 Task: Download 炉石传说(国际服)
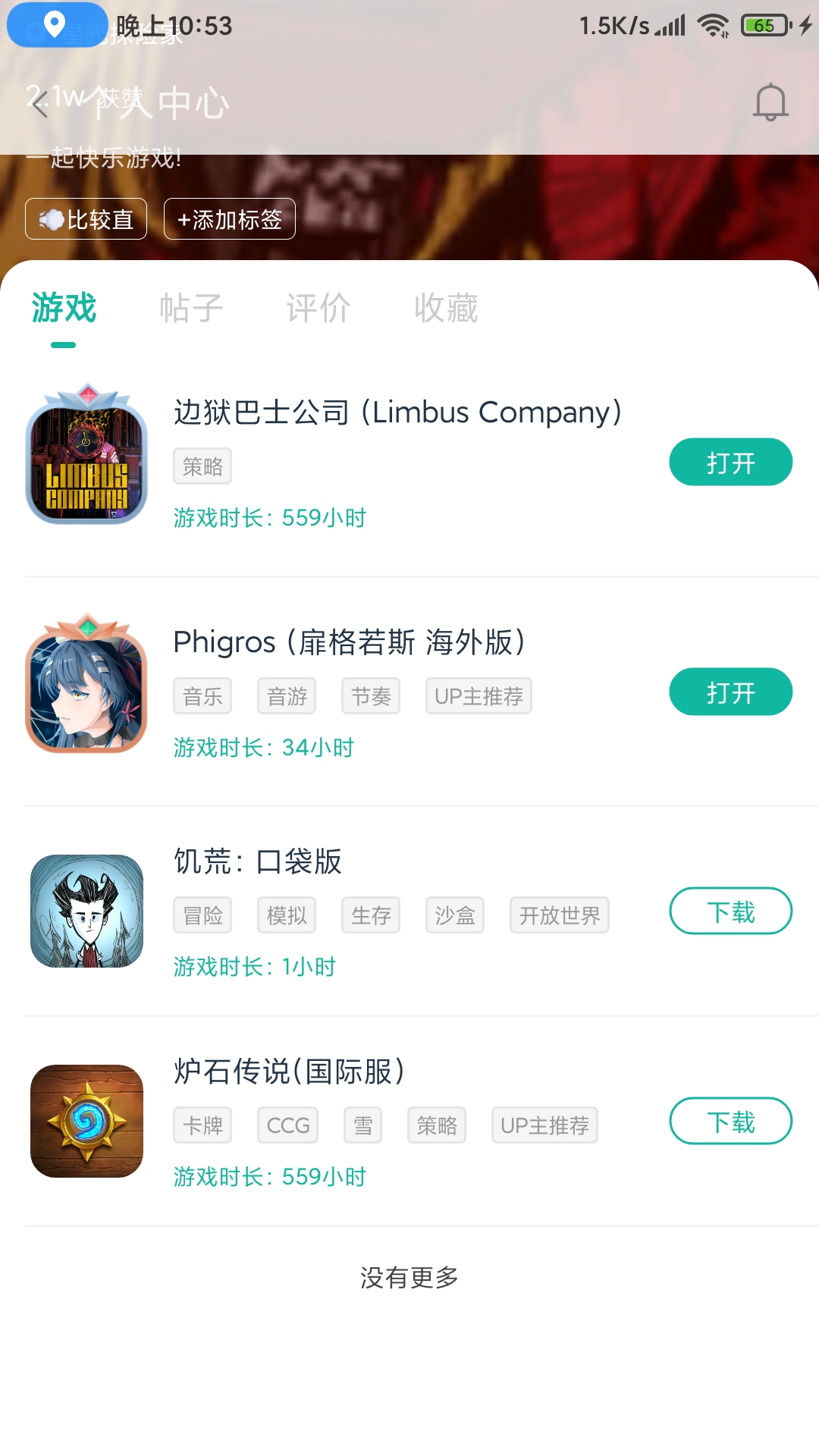(x=730, y=1121)
